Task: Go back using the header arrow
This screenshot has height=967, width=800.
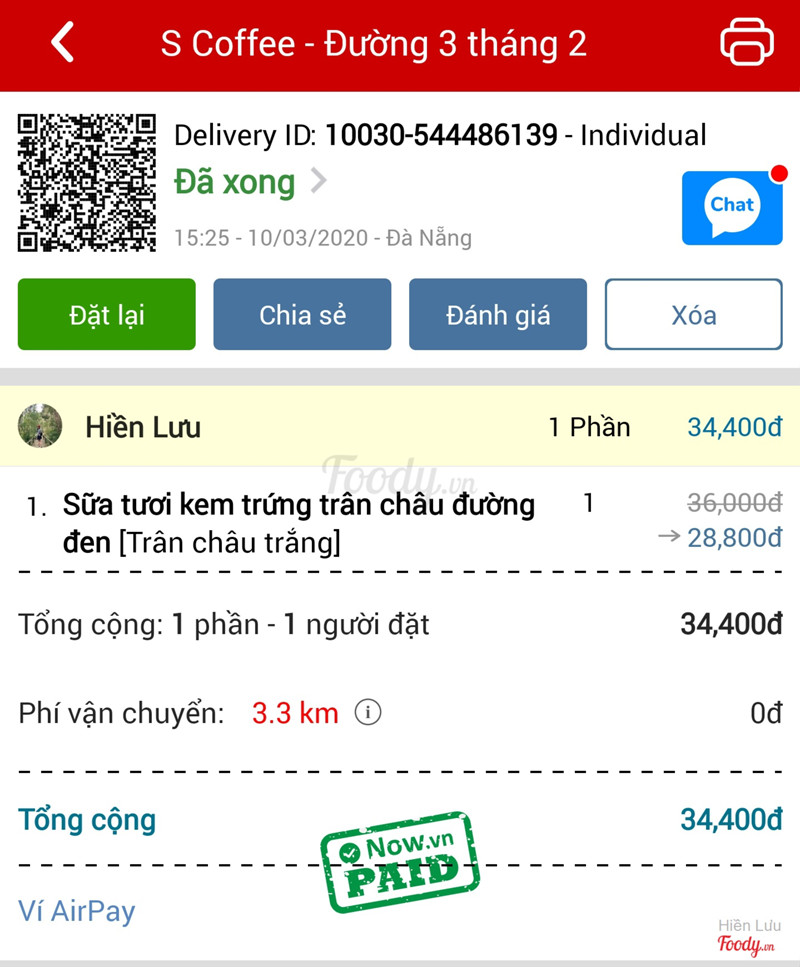Action: (x=63, y=44)
